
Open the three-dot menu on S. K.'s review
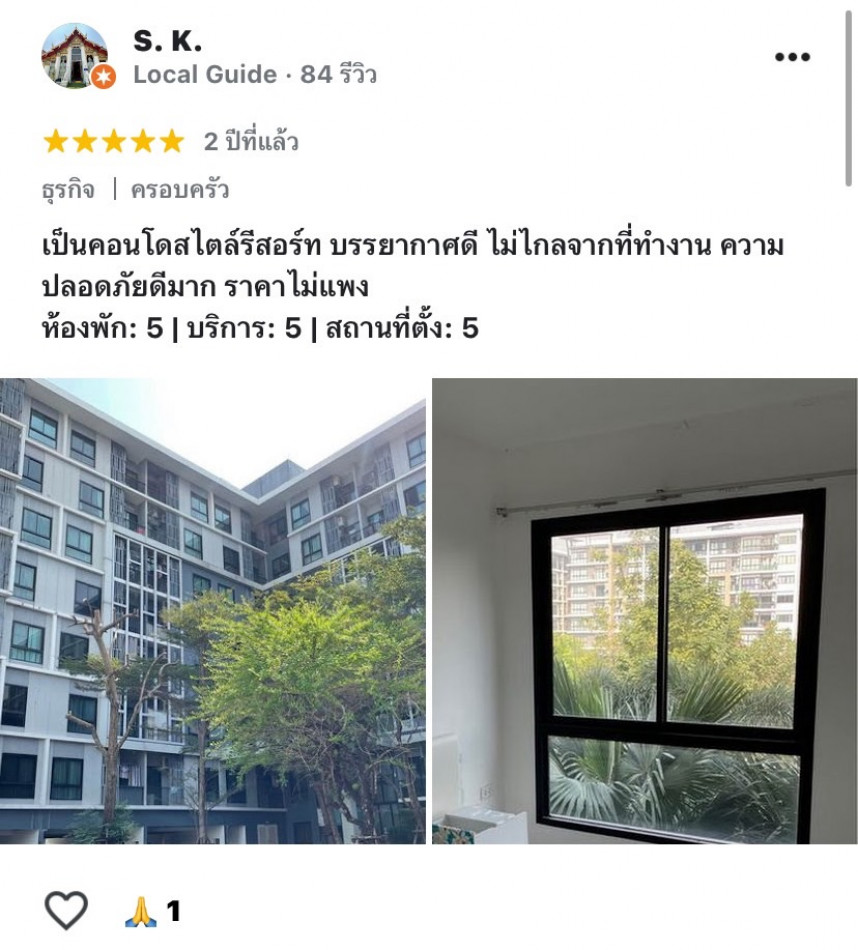click(792, 57)
